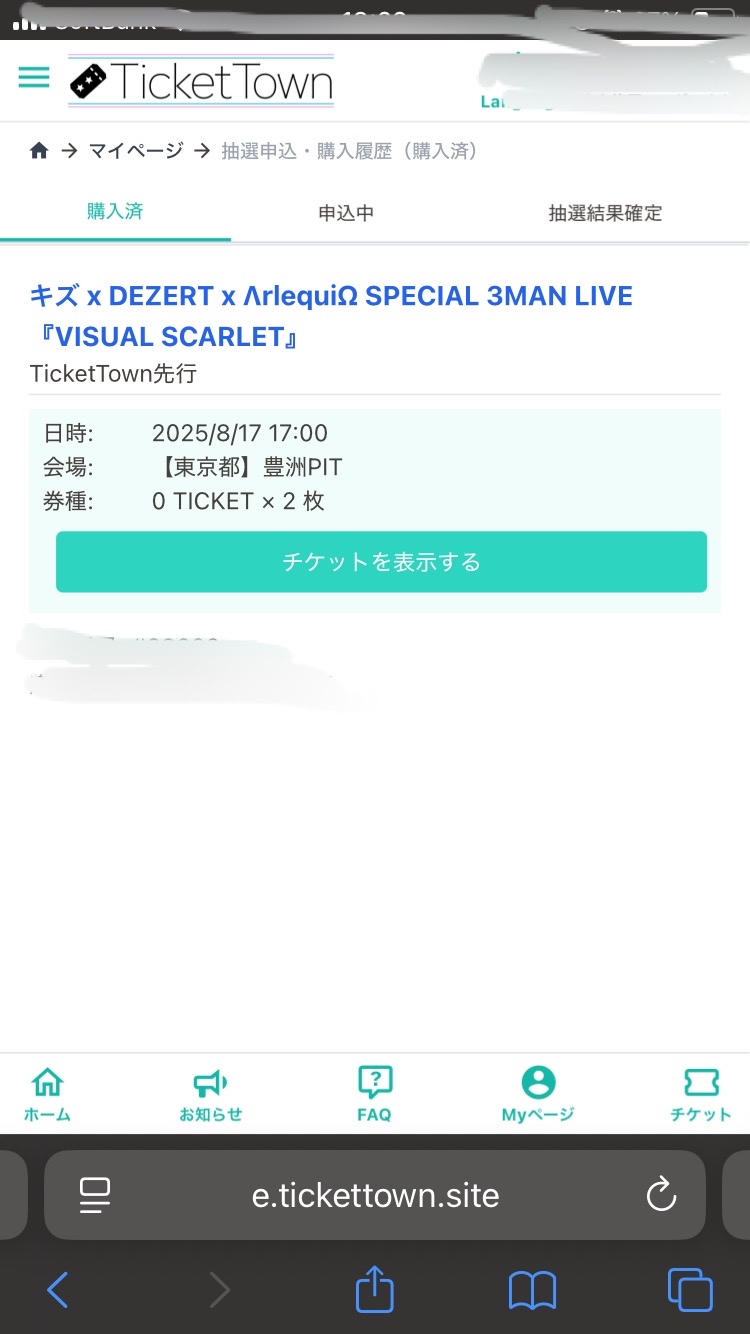Open the FAQ section

374,1093
